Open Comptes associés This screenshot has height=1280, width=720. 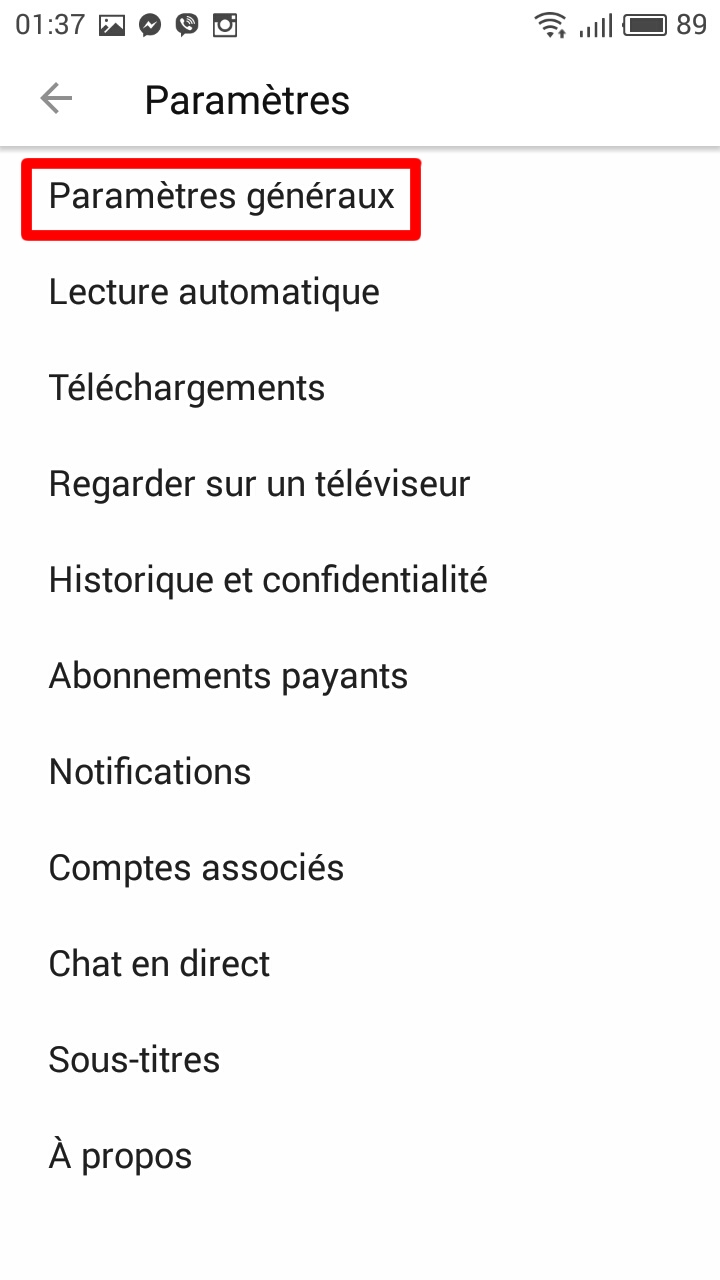coord(196,867)
